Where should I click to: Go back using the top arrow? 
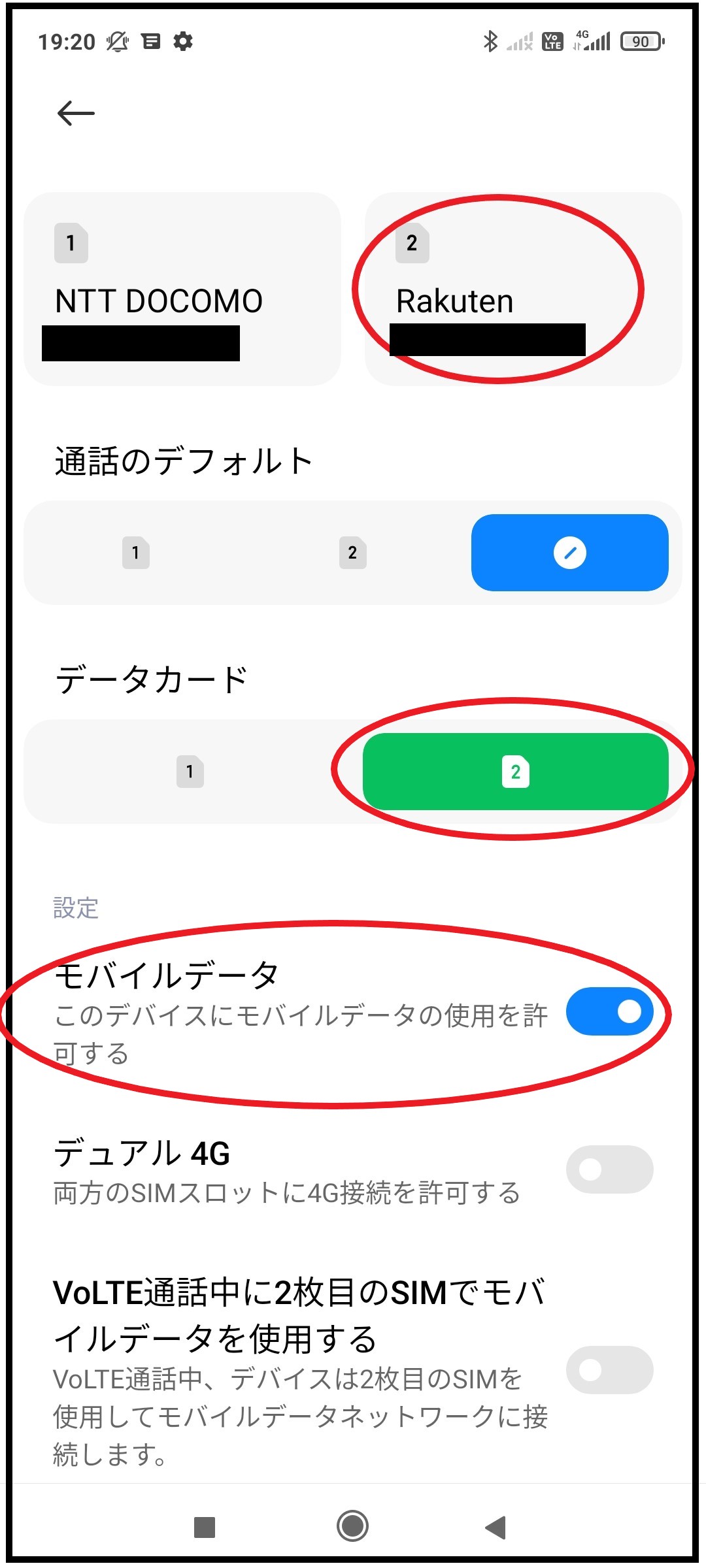click(76, 113)
